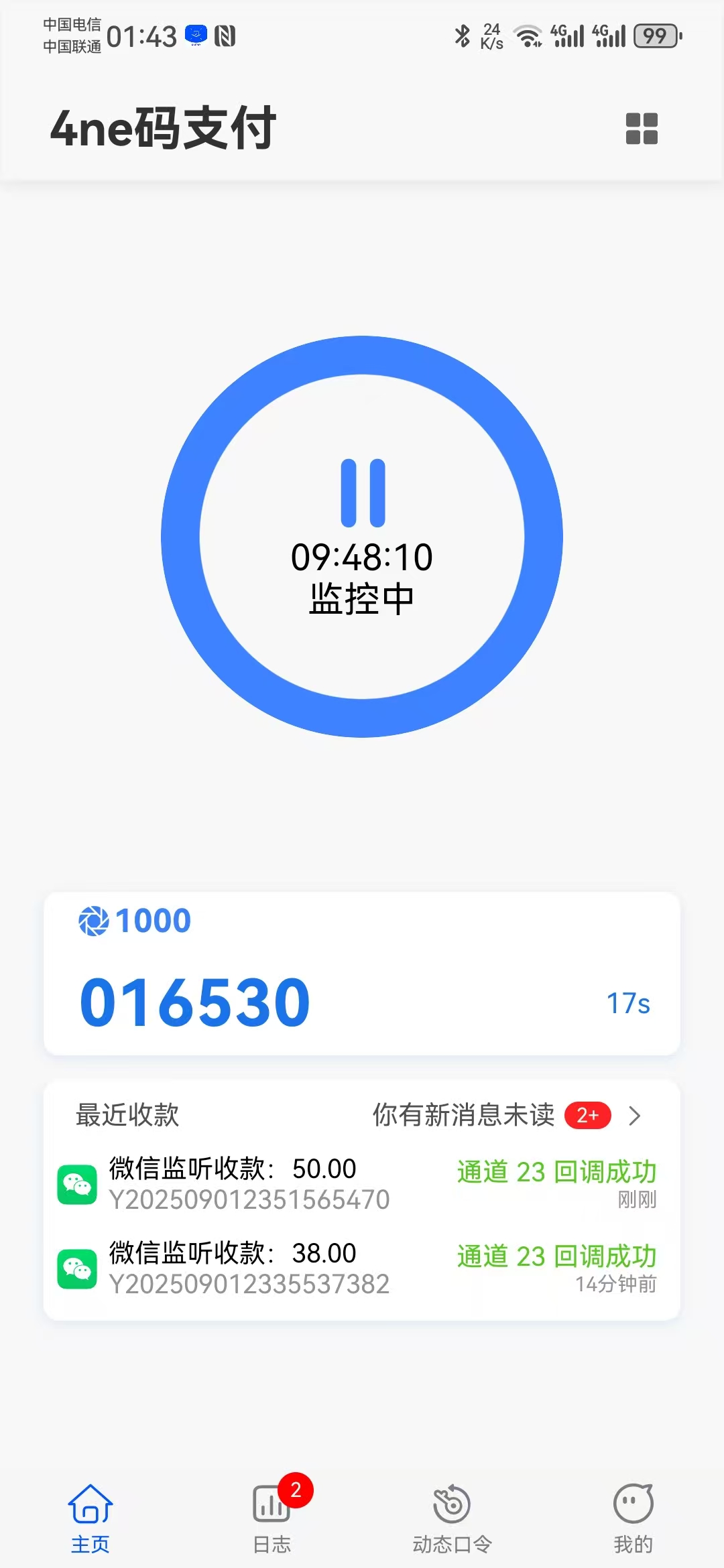Image resolution: width=724 pixels, height=1568 pixels.
Task: Expand unread messages with the right chevron
Action: point(636,1115)
